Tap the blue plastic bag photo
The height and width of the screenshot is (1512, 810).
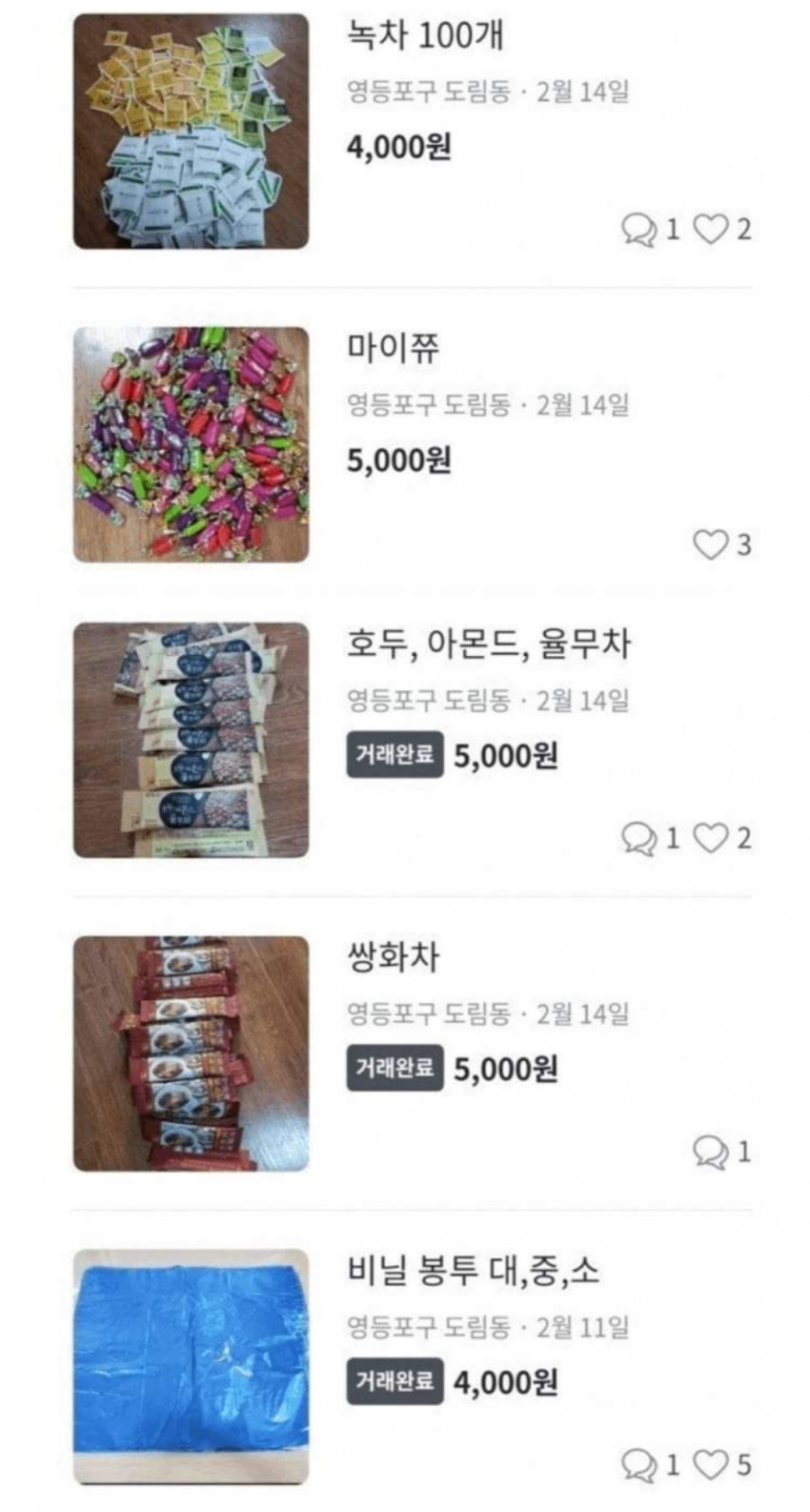point(191,1367)
